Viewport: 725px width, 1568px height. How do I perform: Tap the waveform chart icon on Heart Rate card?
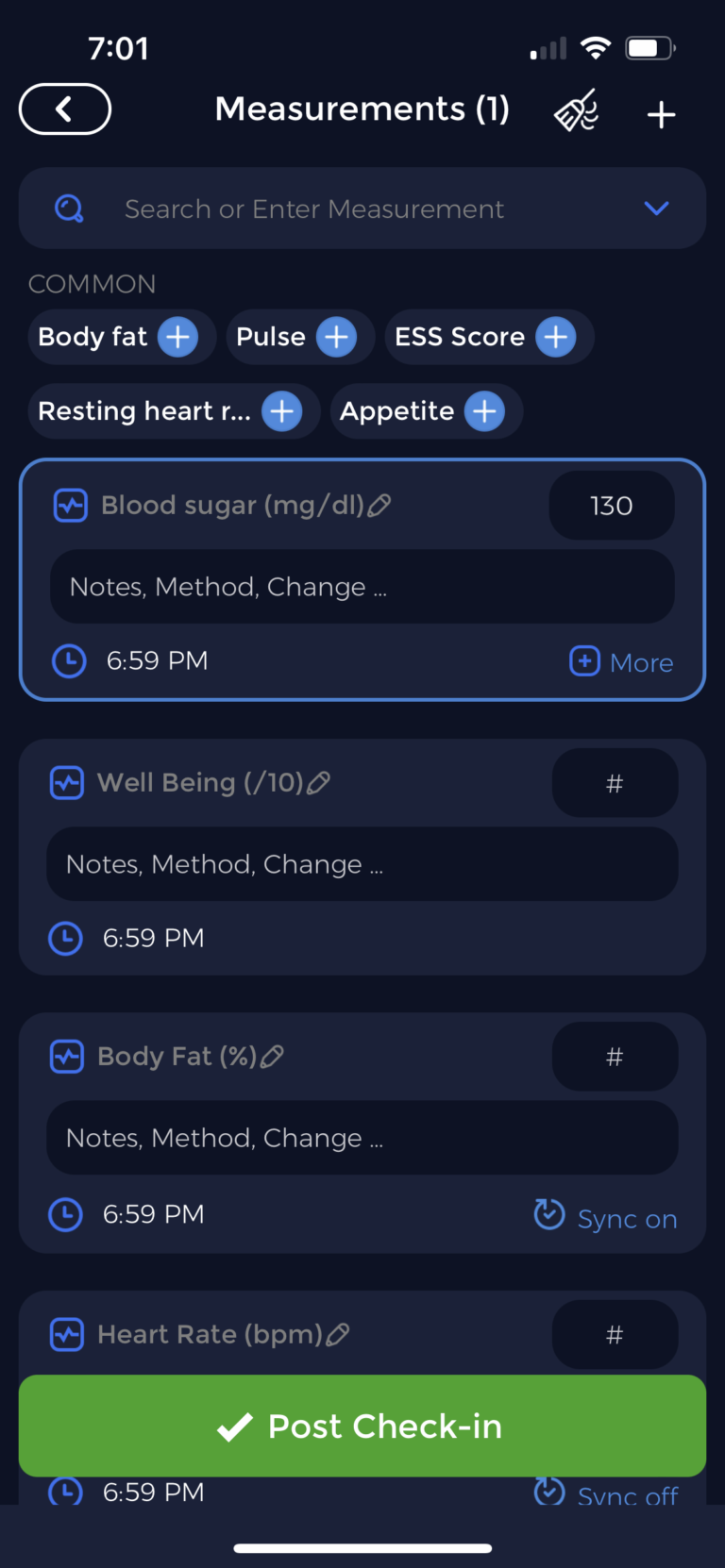tap(66, 1334)
